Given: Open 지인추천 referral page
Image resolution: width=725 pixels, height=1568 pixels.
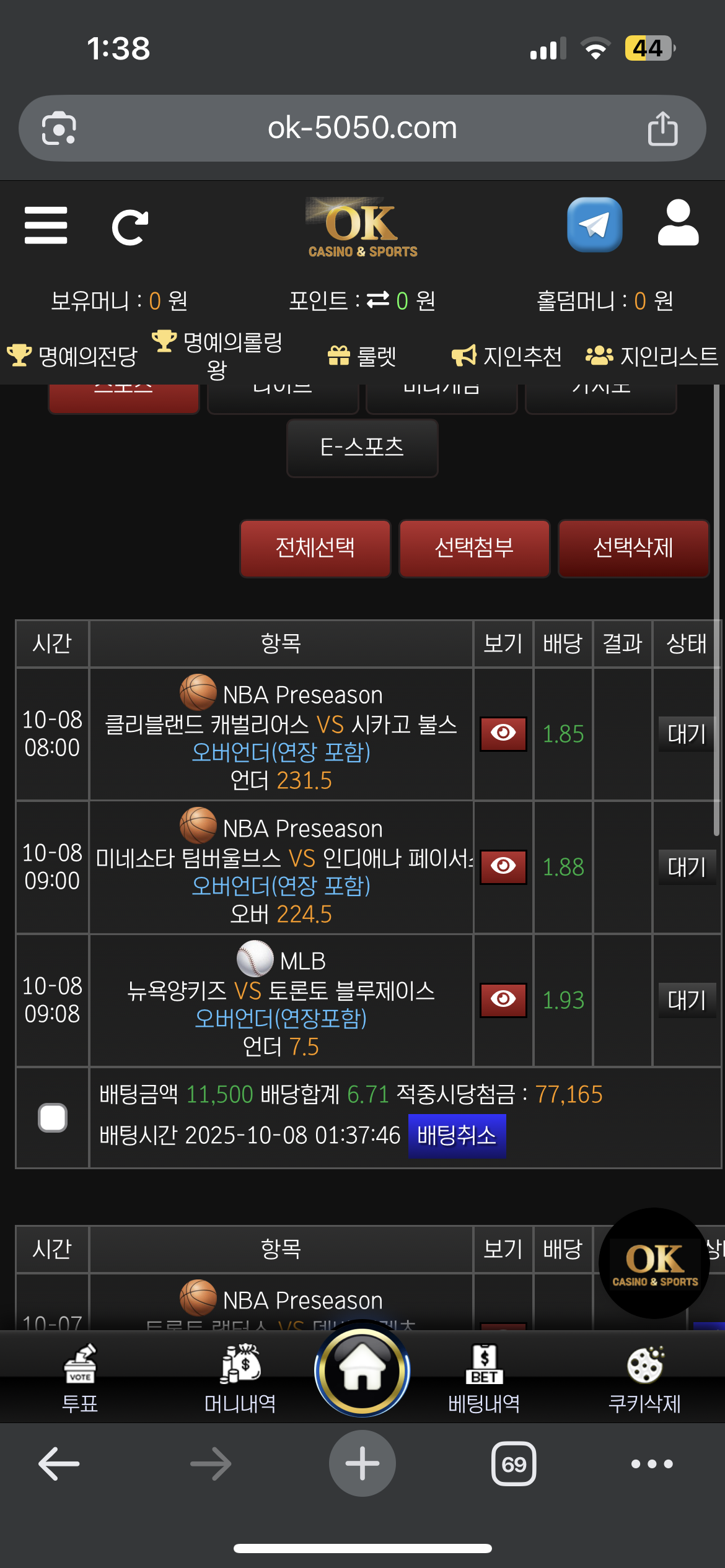Looking at the screenshot, I should (x=507, y=356).
